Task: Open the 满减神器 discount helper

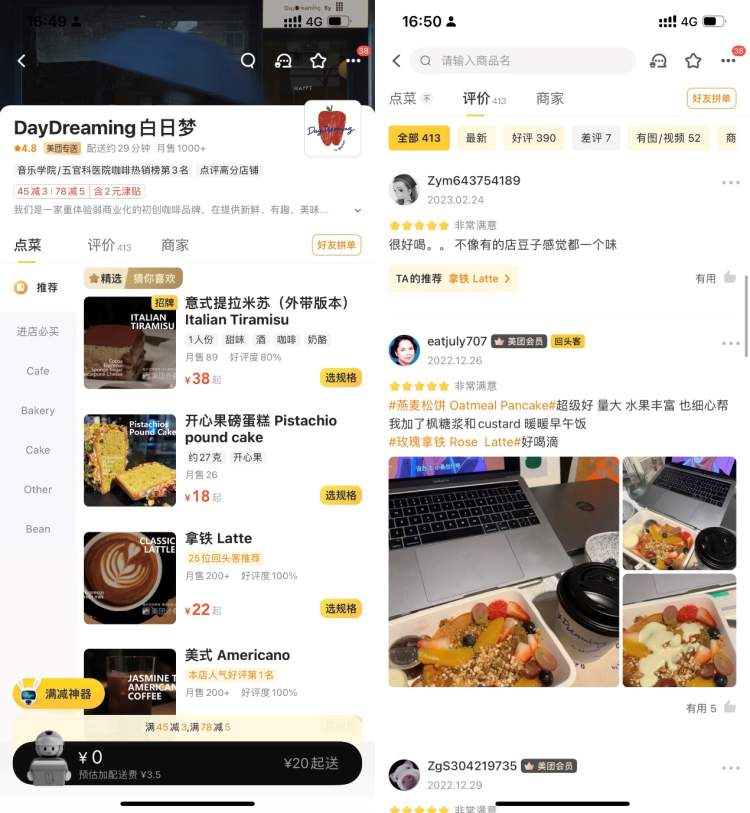Action: click(x=58, y=694)
